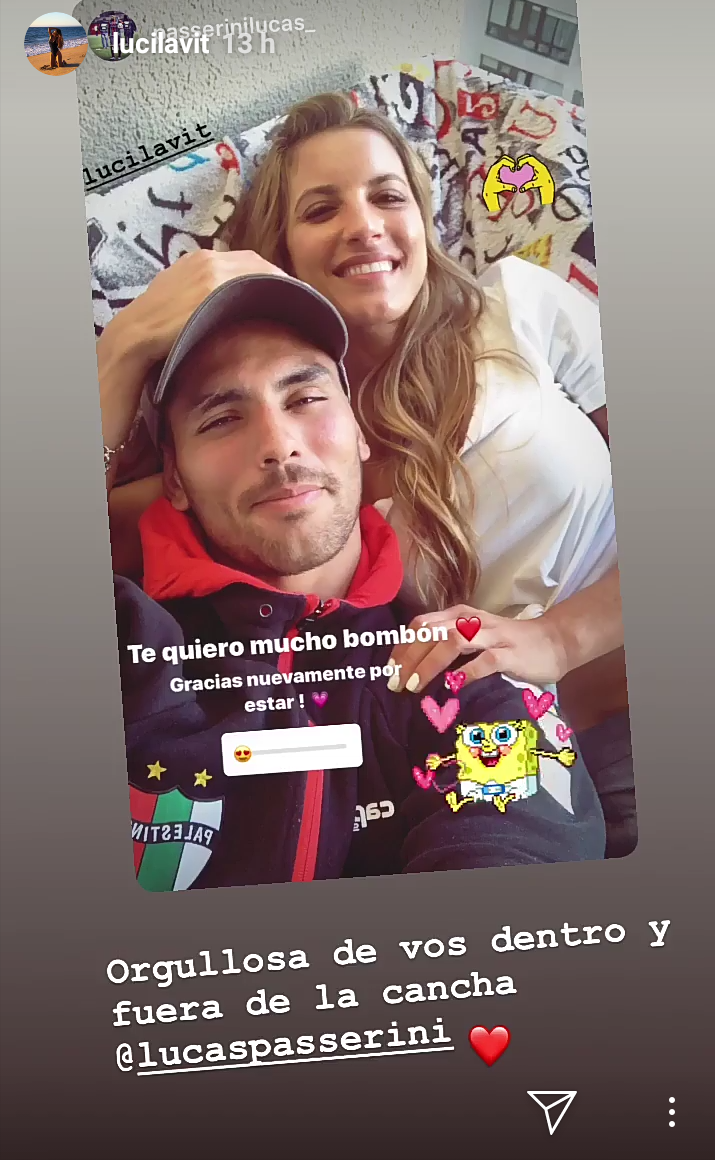Open lucilavit's profile picture
This screenshot has width=715, height=1160.
(55, 44)
